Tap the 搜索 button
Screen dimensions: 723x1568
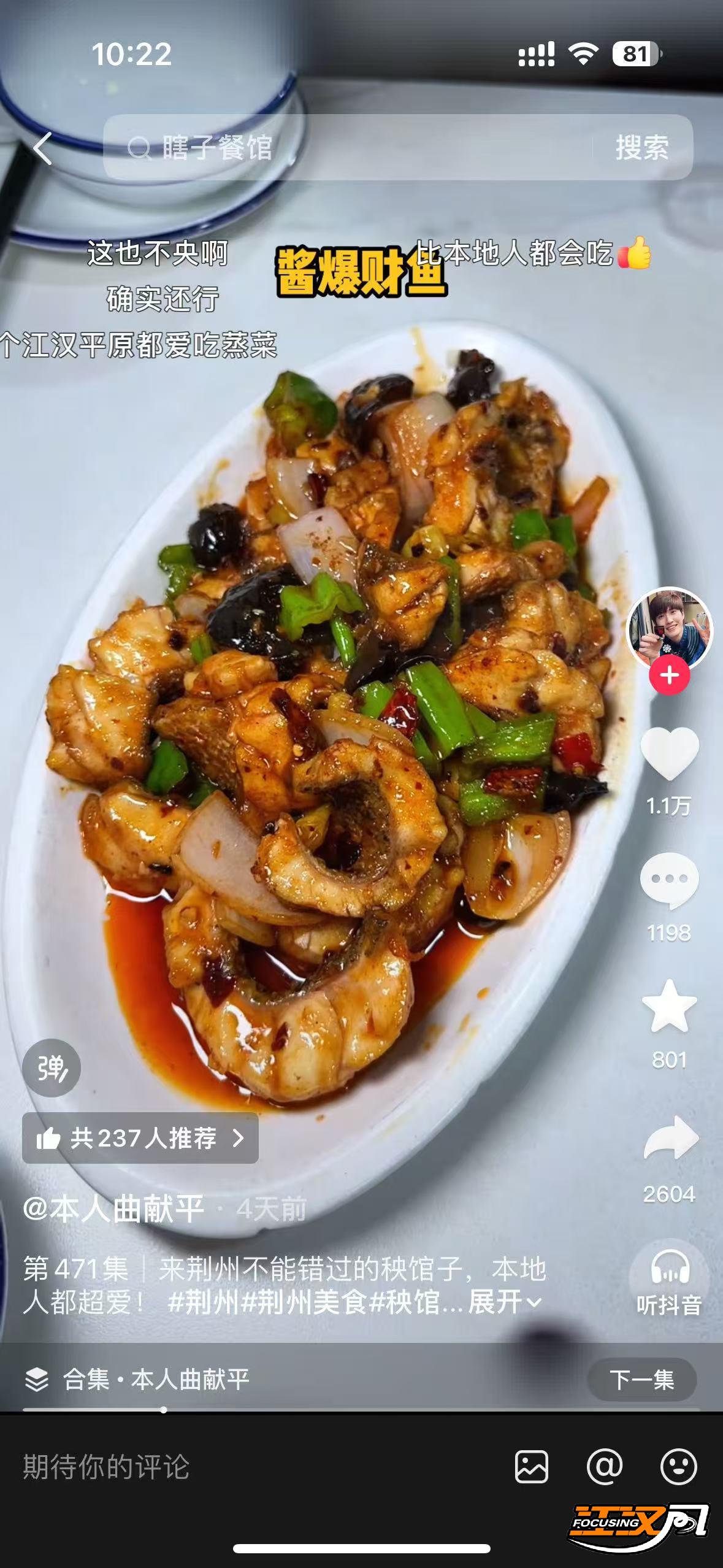point(641,148)
